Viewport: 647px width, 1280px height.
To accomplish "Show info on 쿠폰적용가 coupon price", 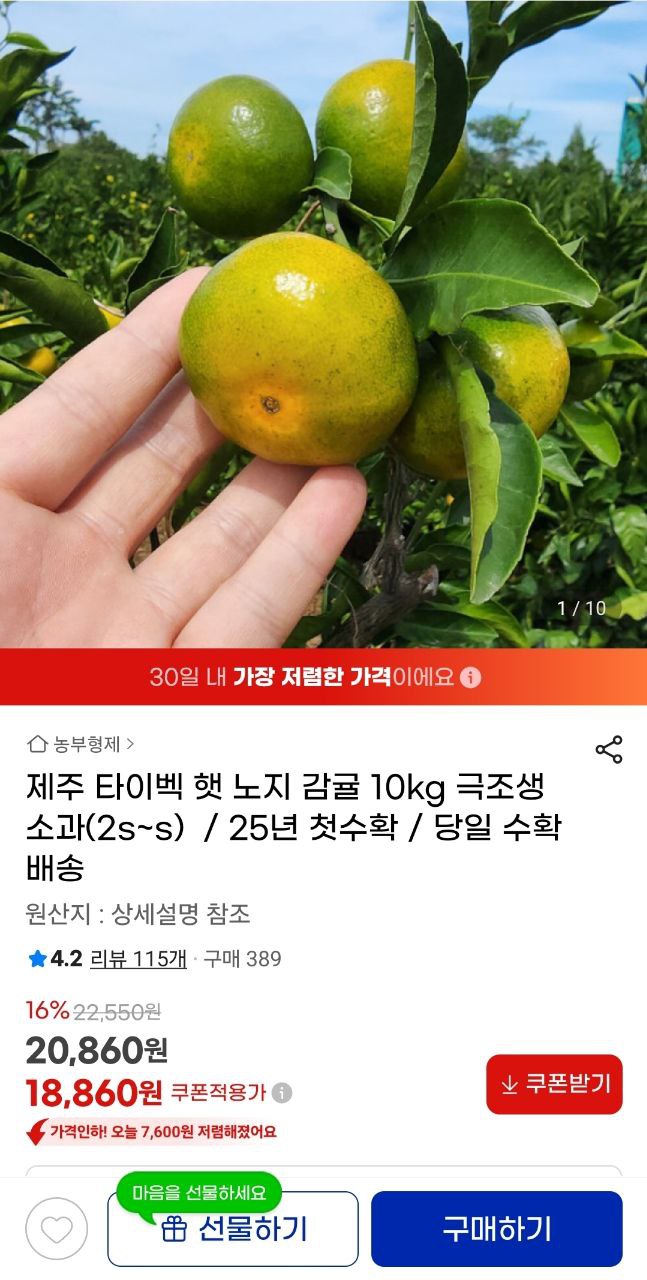I will [282, 1093].
